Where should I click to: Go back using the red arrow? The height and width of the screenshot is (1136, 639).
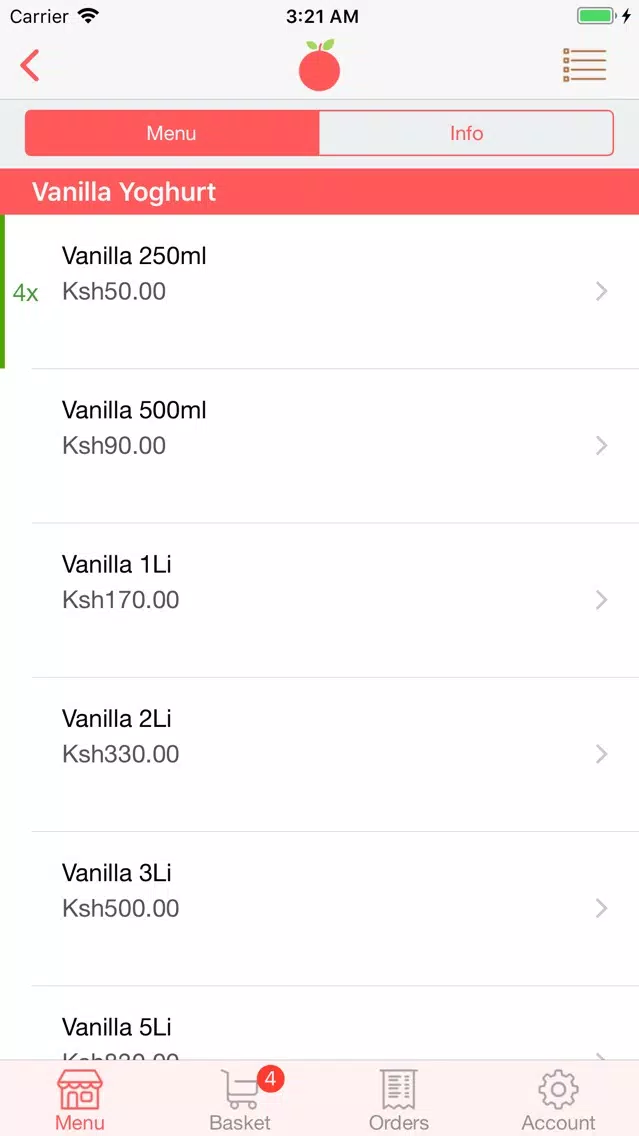pos(30,66)
